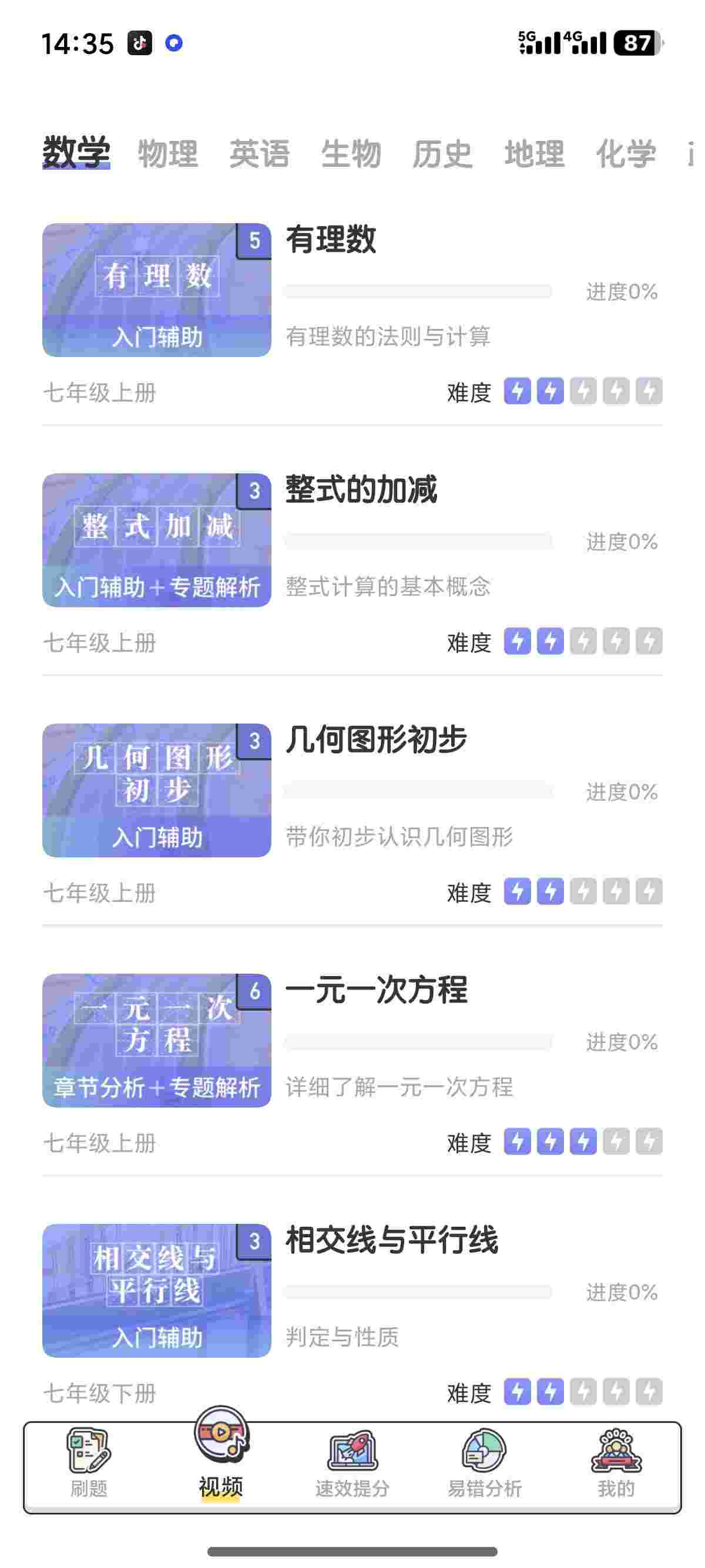The height and width of the screenshot is (1568, 705).
Task: Tap the 视频 tab in bottom navigation
Action: click(x=220, y=1461)
